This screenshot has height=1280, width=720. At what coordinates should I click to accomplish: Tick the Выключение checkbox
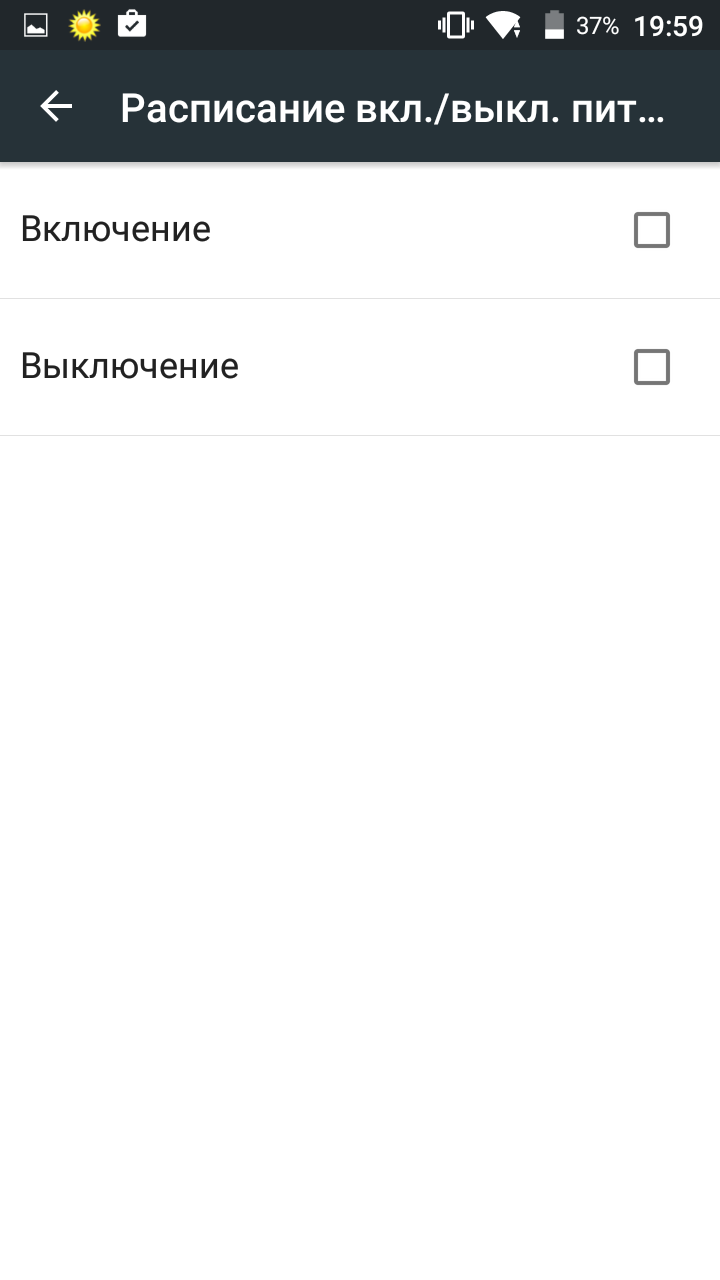651,367
